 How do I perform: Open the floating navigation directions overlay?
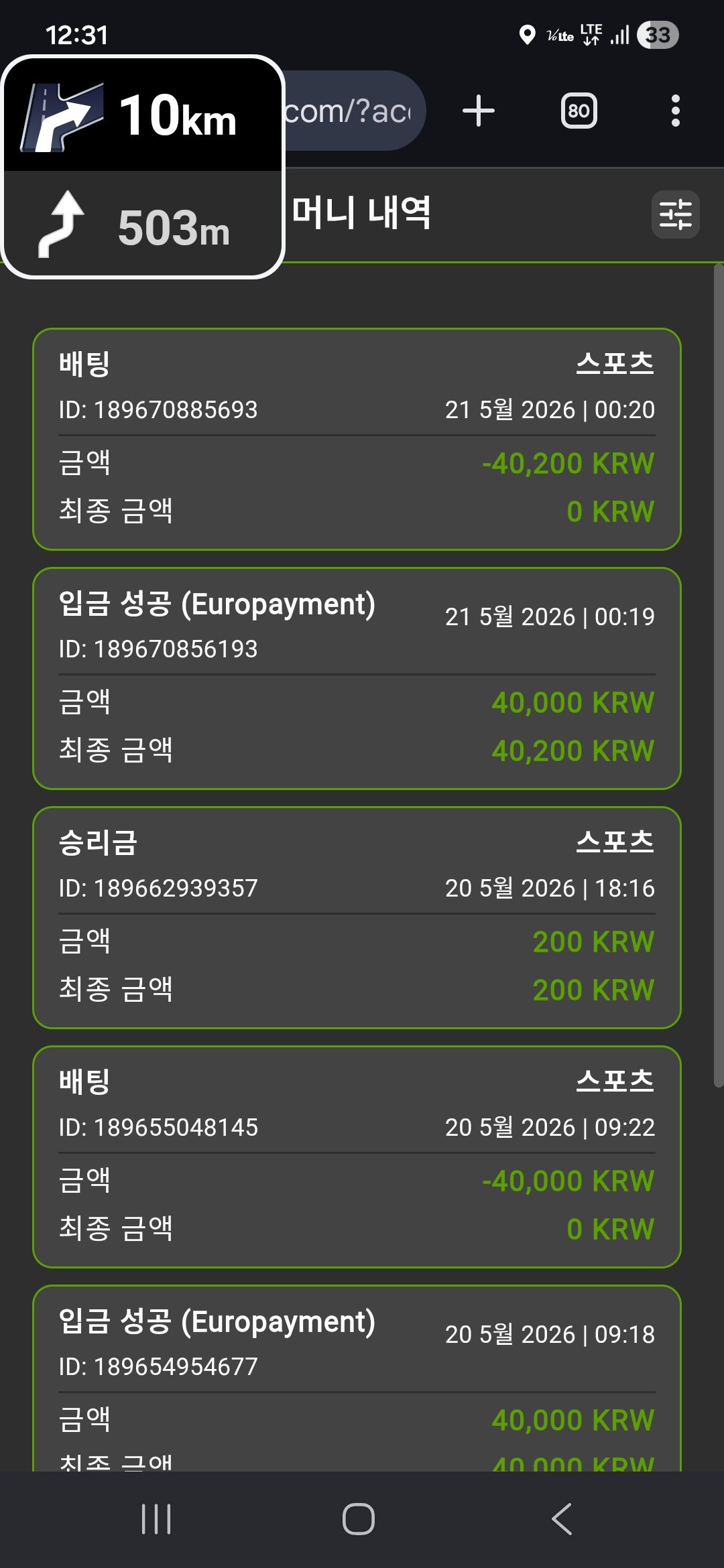coord(143,166)
